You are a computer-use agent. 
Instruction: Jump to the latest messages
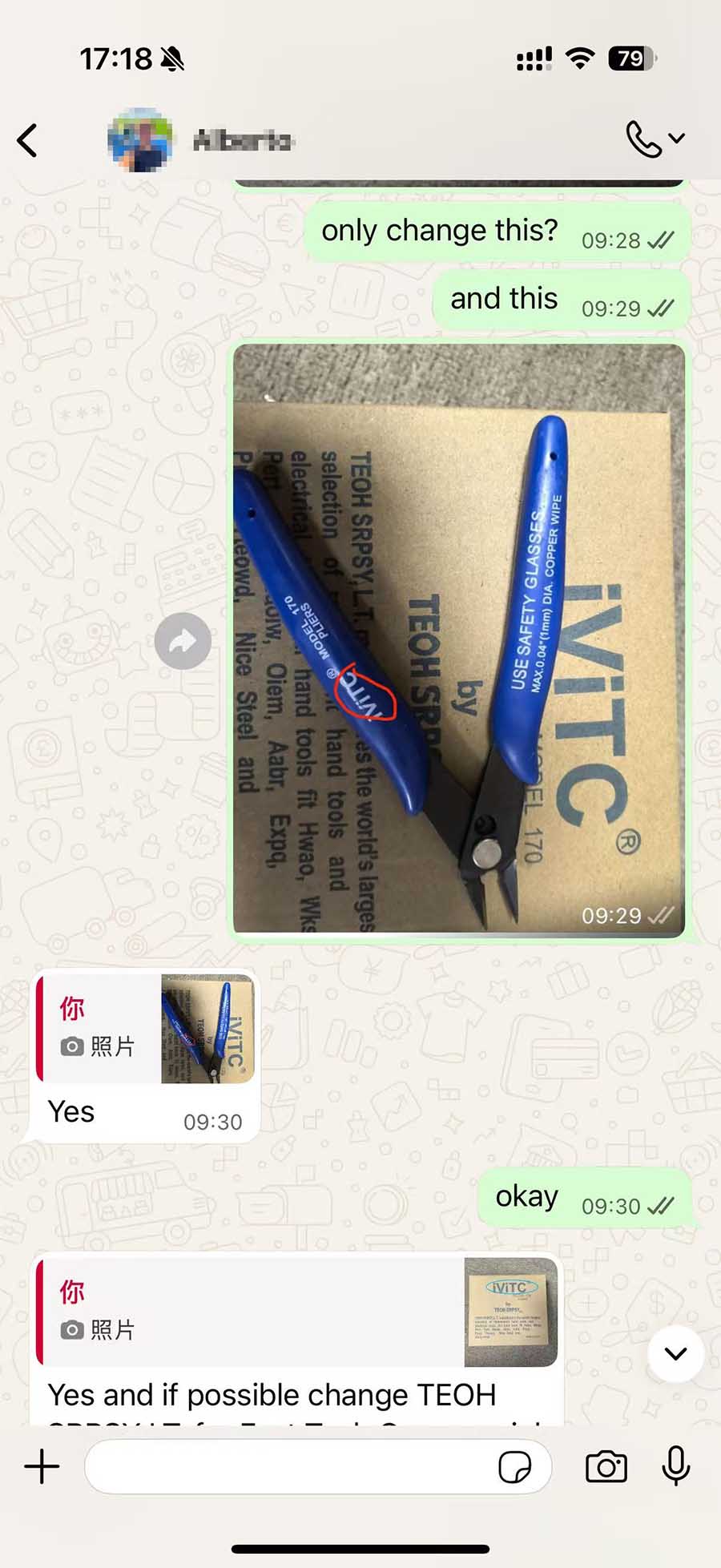675,1353
